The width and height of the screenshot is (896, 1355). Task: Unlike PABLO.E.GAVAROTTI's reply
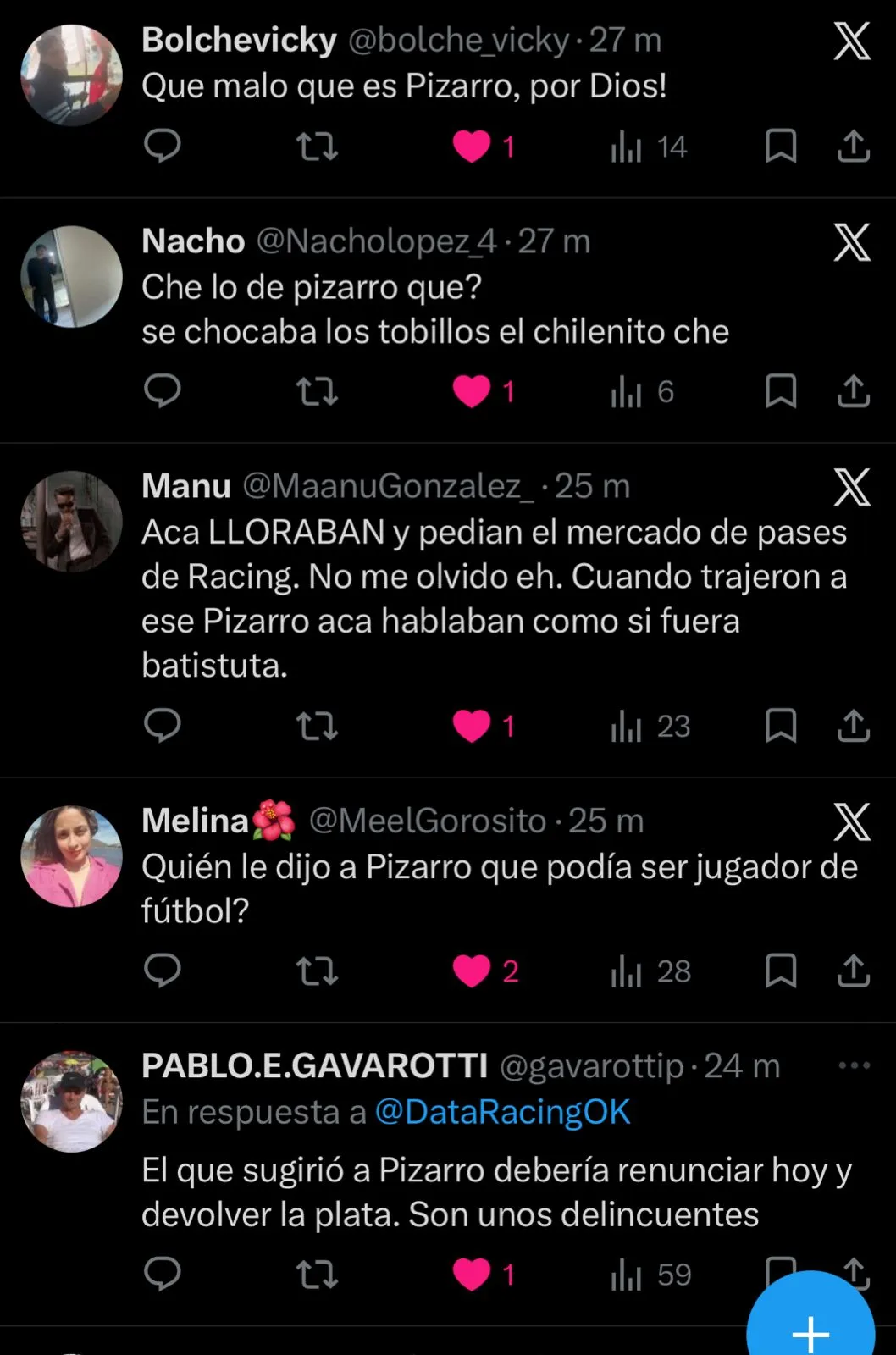[x=472, y=1274]
